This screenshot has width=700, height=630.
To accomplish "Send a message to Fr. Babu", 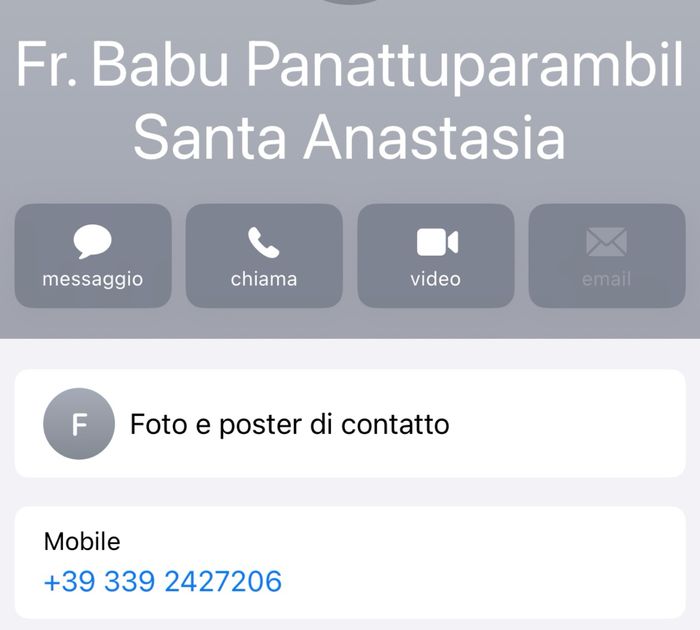I will (93, 255).
